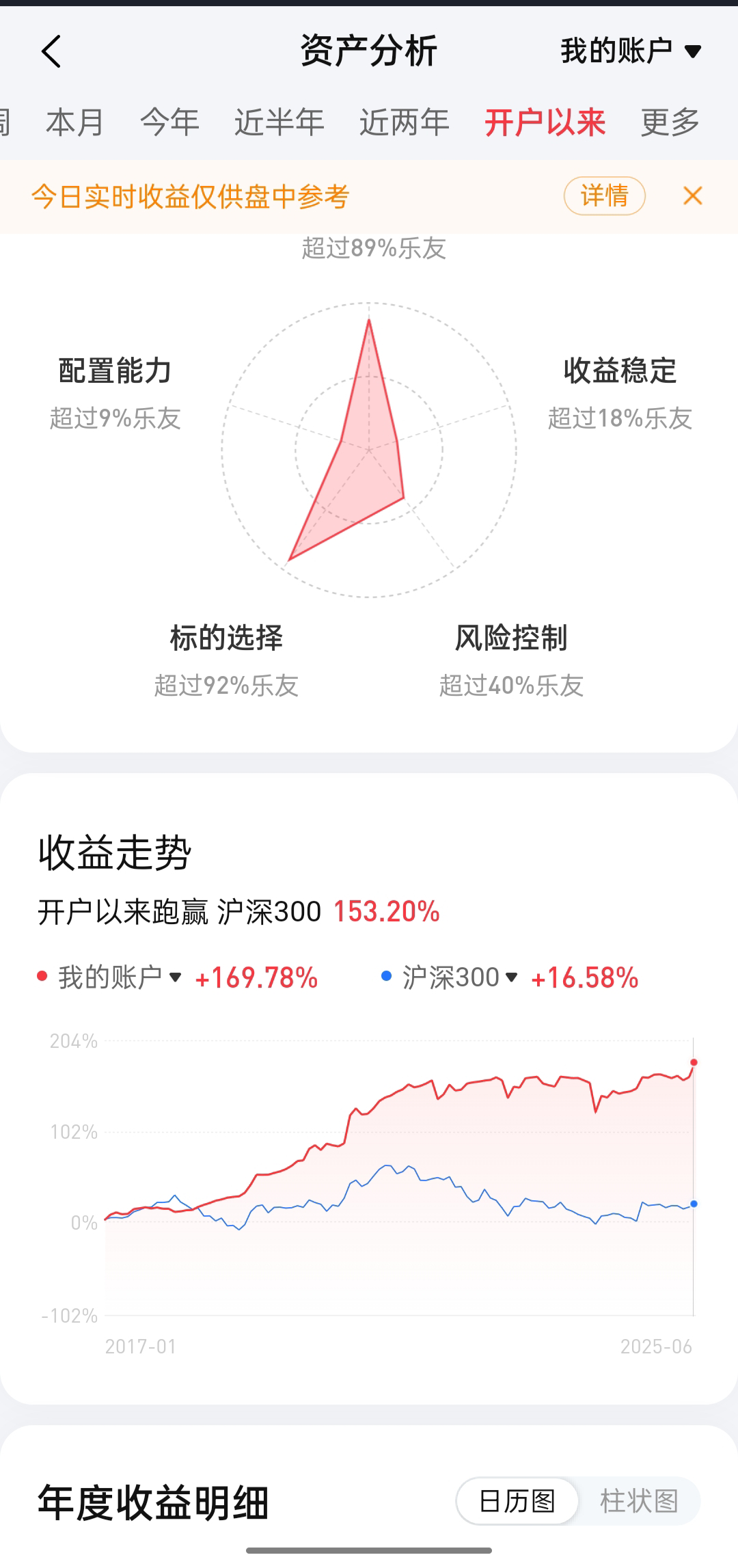Switch to the 今年 tab

click(x=169, y=123)
